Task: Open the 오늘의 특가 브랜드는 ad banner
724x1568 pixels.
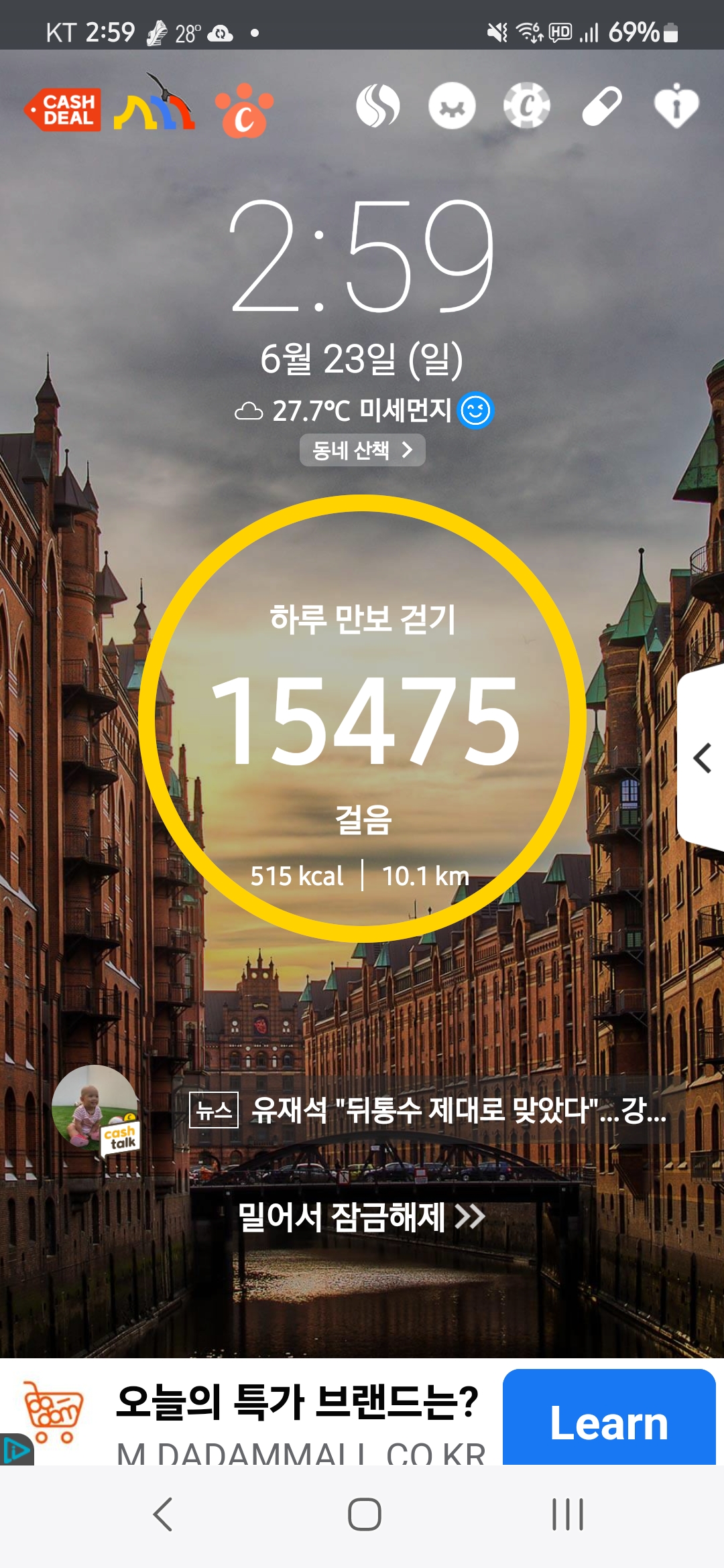Action: pyautogui.click(x=298, y=1417)
